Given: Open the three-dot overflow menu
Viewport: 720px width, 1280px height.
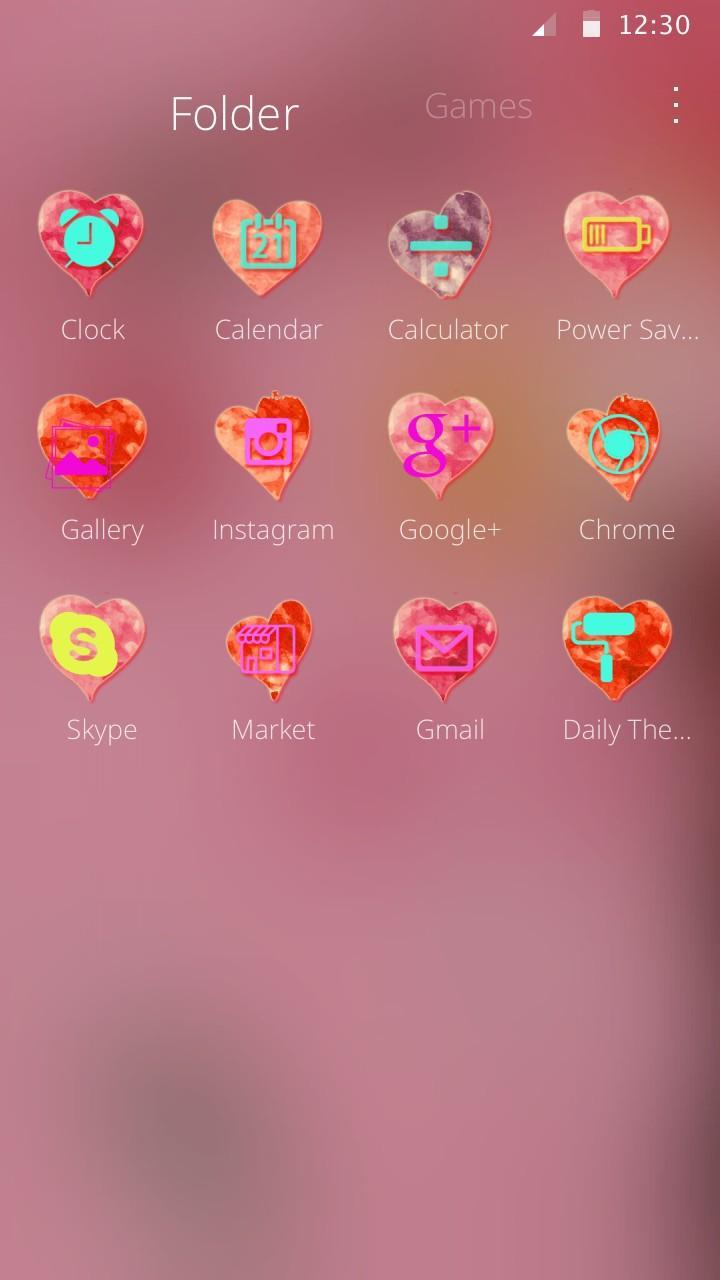Looking at the screenshot, I should [x=676, y=105].
